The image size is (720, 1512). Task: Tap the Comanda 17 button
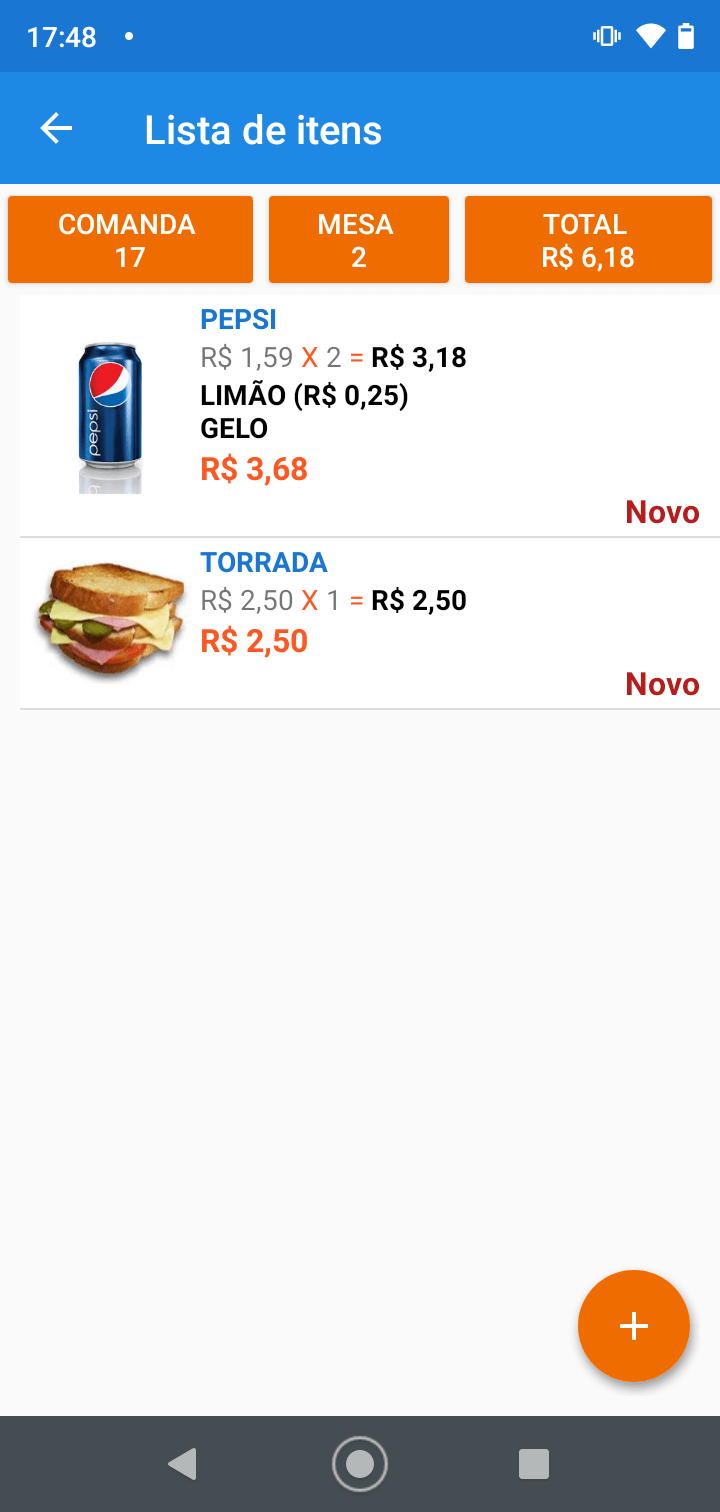pyautogui.click(x=130, y=240)
